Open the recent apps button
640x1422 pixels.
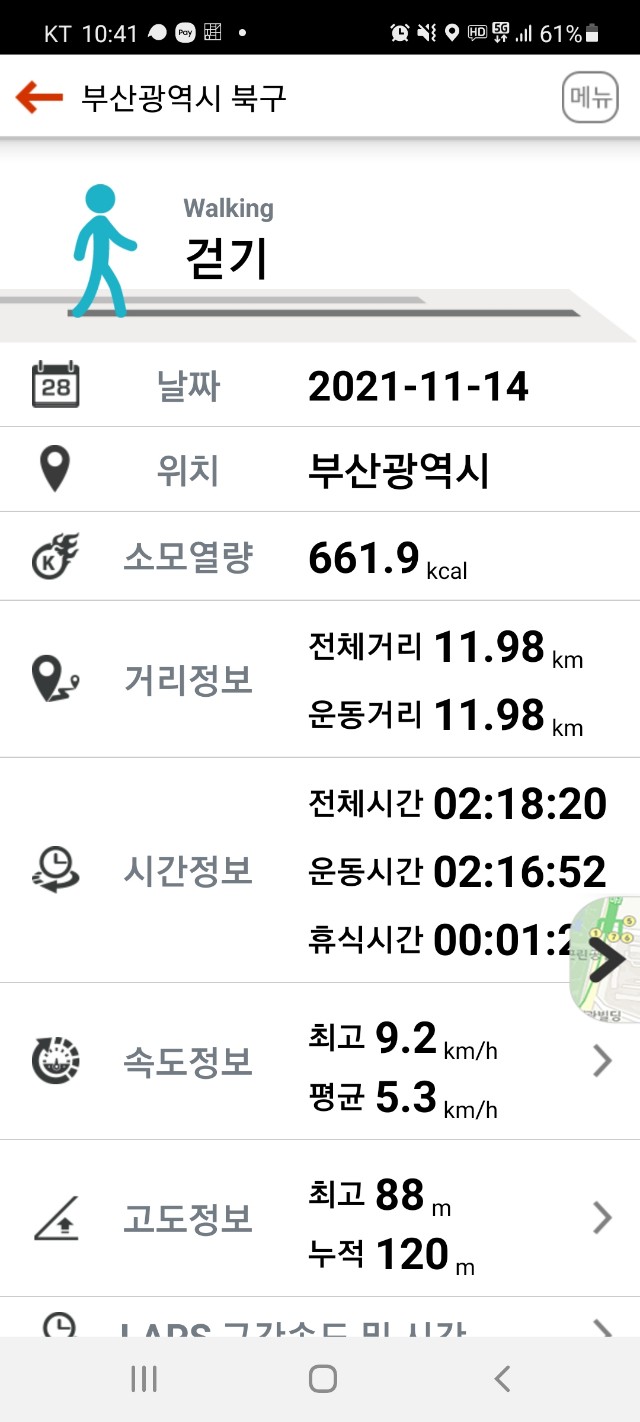tap(144, 1380)
